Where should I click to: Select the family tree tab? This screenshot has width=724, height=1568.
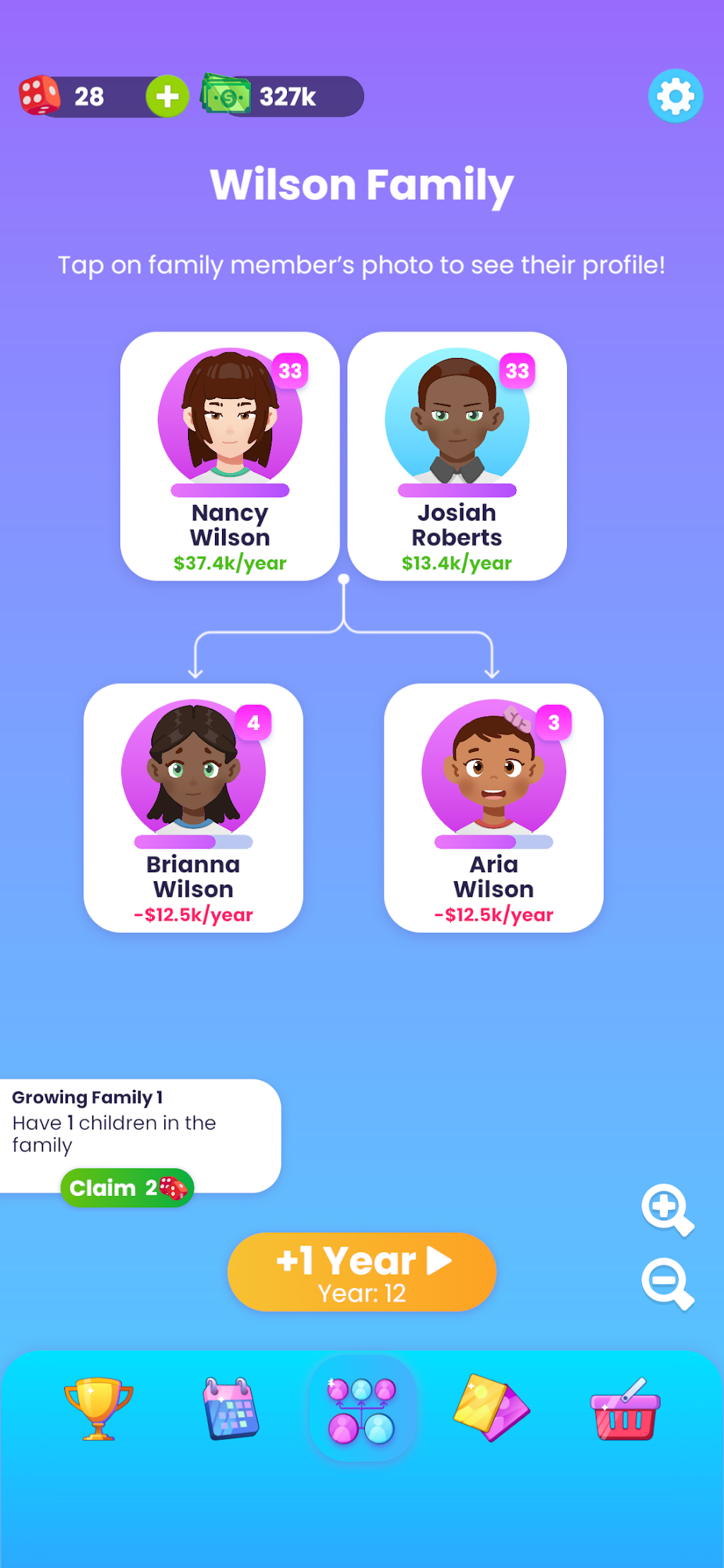361,1410
